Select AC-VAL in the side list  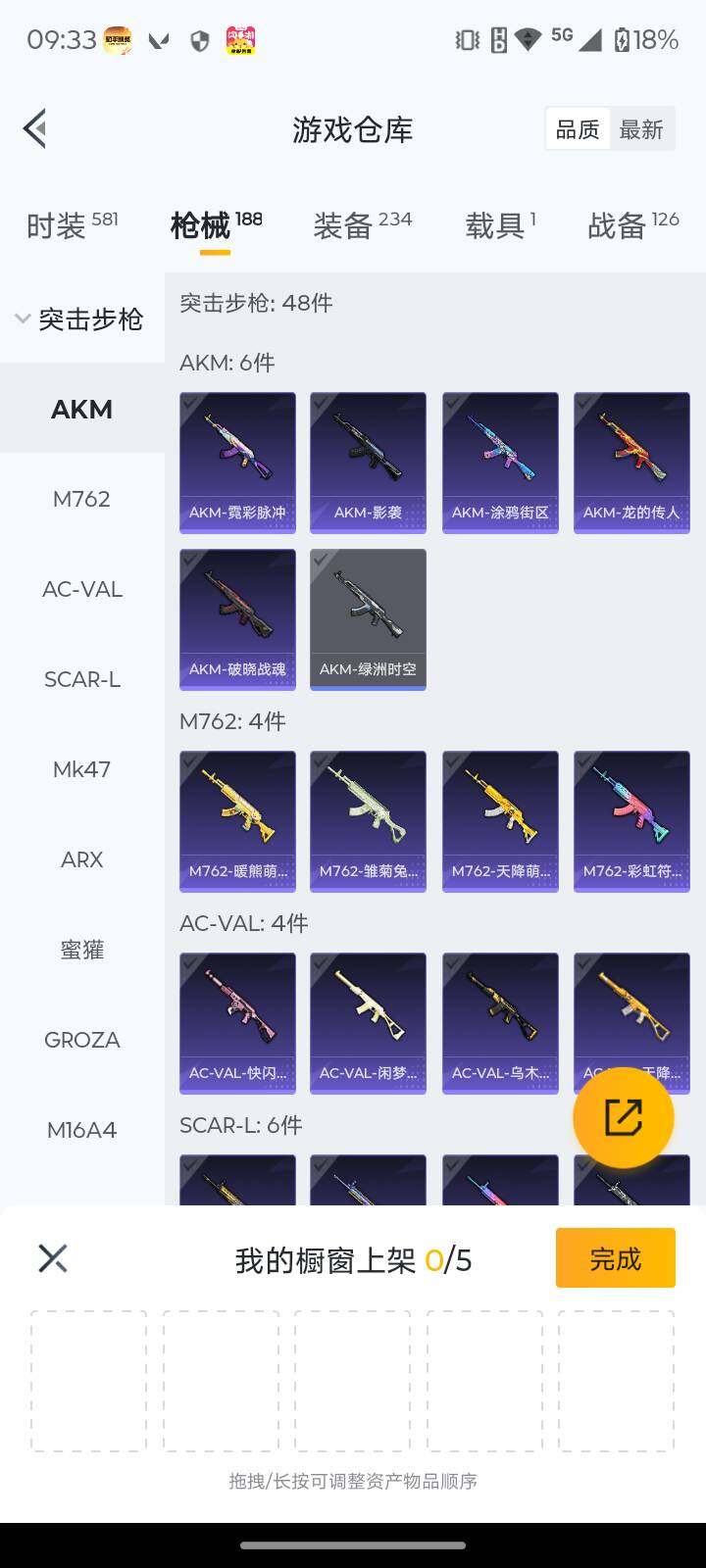click(81, 589)
